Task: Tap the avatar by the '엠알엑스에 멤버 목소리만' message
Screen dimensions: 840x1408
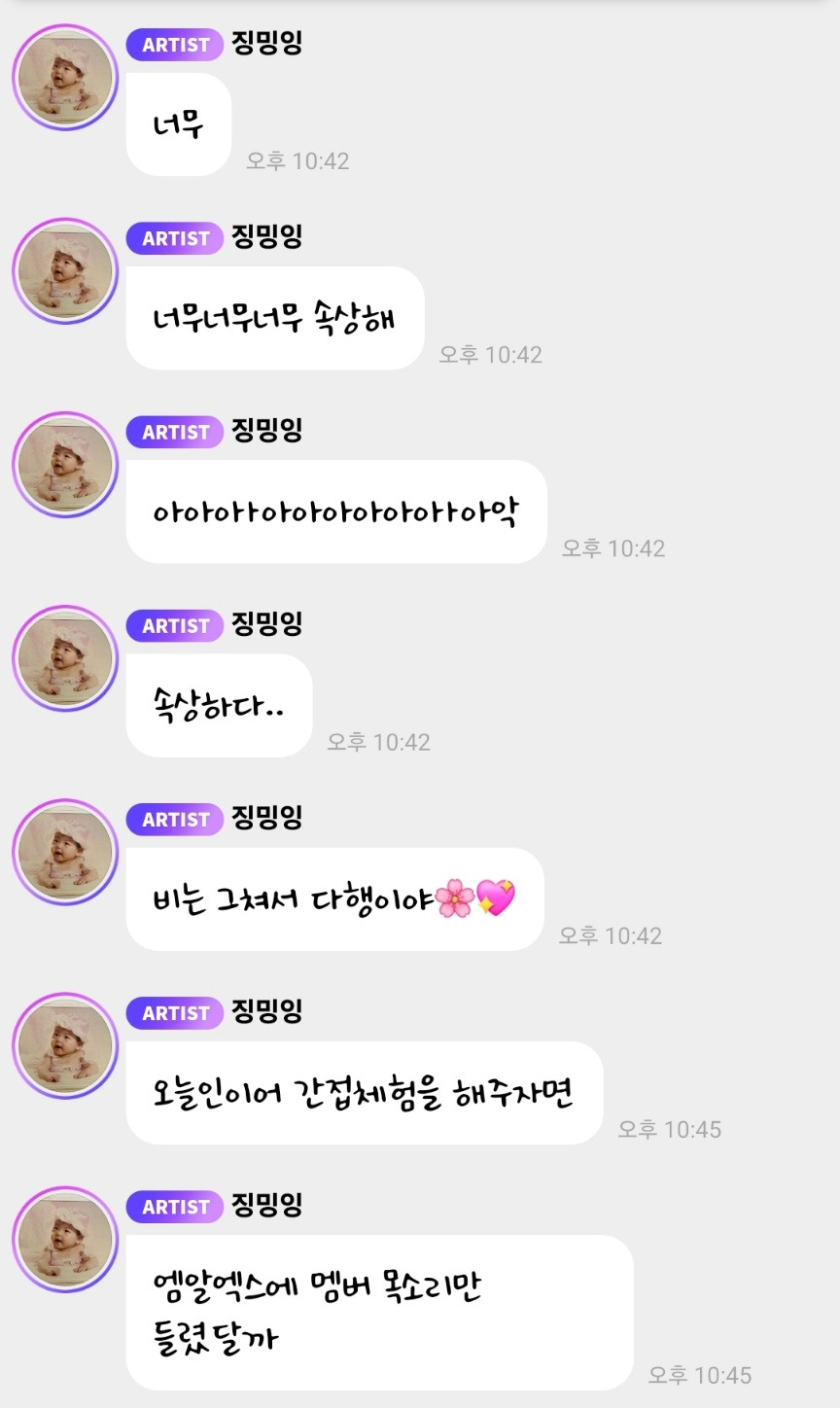Action: (65, 1239)
